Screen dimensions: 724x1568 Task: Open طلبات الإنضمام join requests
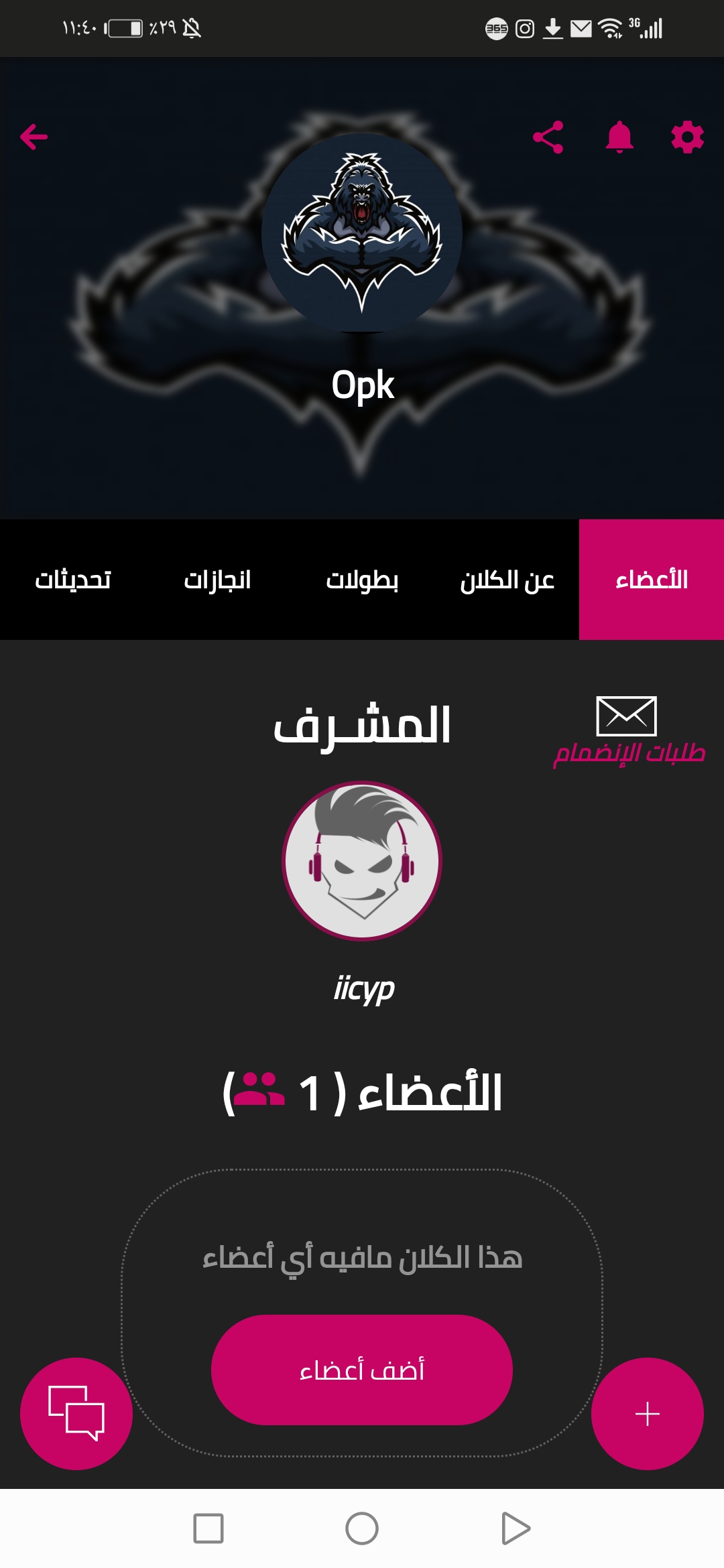[627, 732]
